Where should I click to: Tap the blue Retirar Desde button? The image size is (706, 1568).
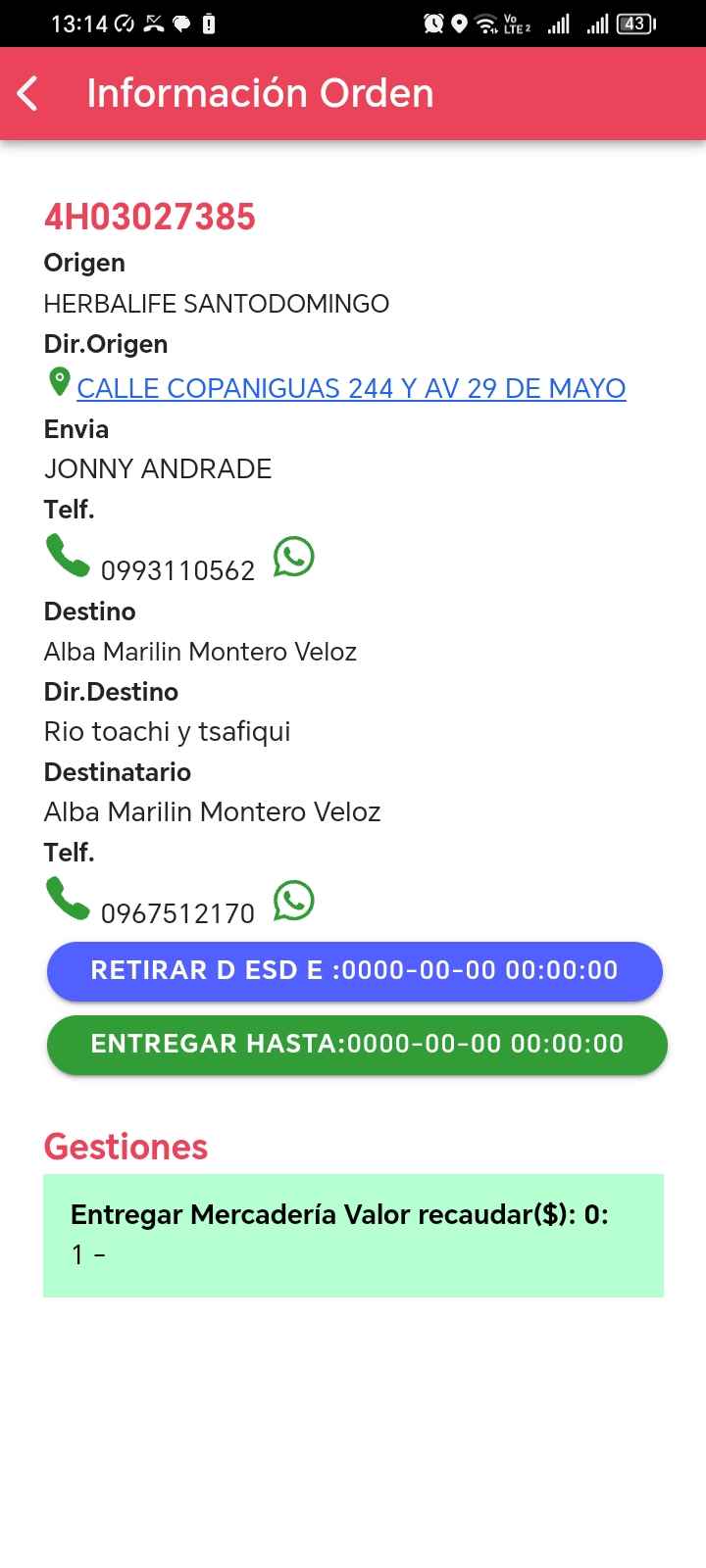click(354, 971)
